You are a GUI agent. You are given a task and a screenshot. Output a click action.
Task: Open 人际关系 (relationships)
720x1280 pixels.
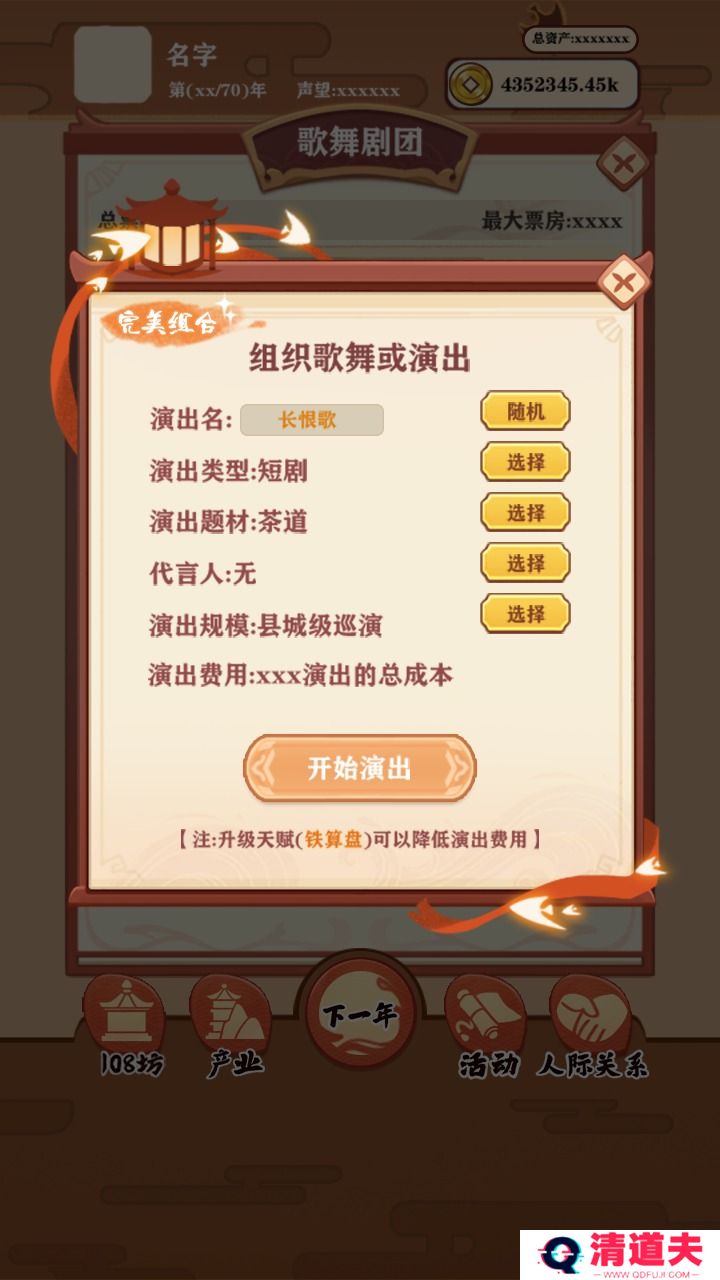click(592, 1025)
